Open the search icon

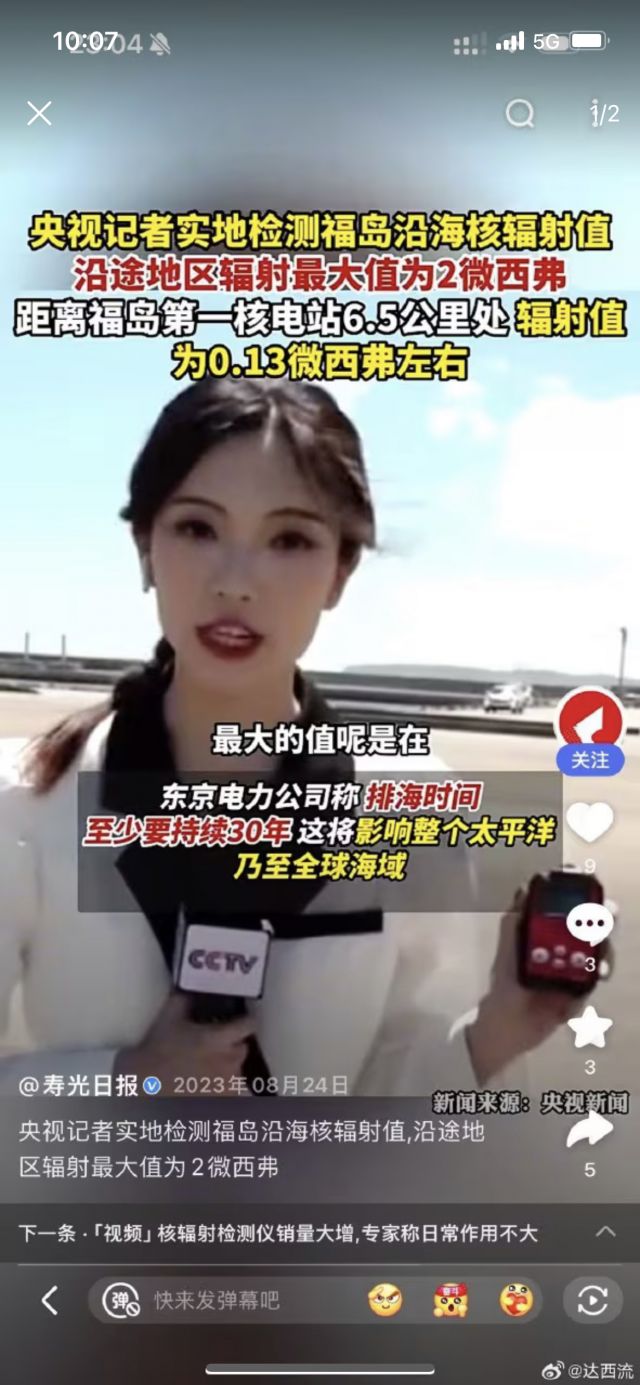tap(519, 114)
